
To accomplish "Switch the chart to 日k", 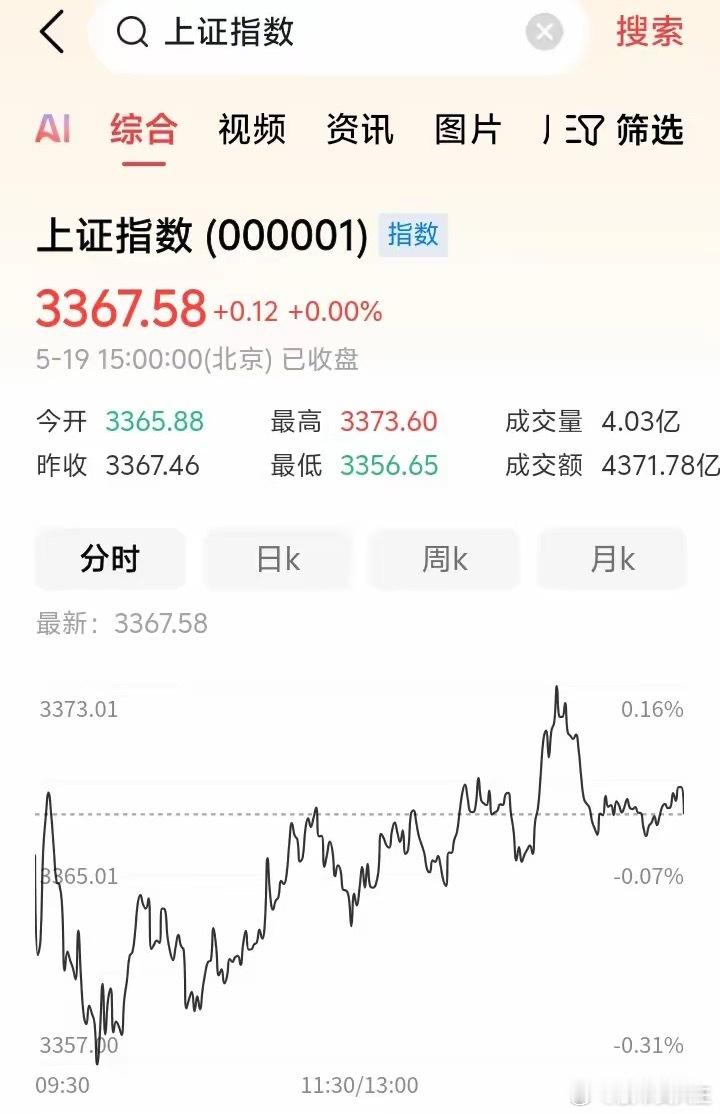I will pos(278,559).
